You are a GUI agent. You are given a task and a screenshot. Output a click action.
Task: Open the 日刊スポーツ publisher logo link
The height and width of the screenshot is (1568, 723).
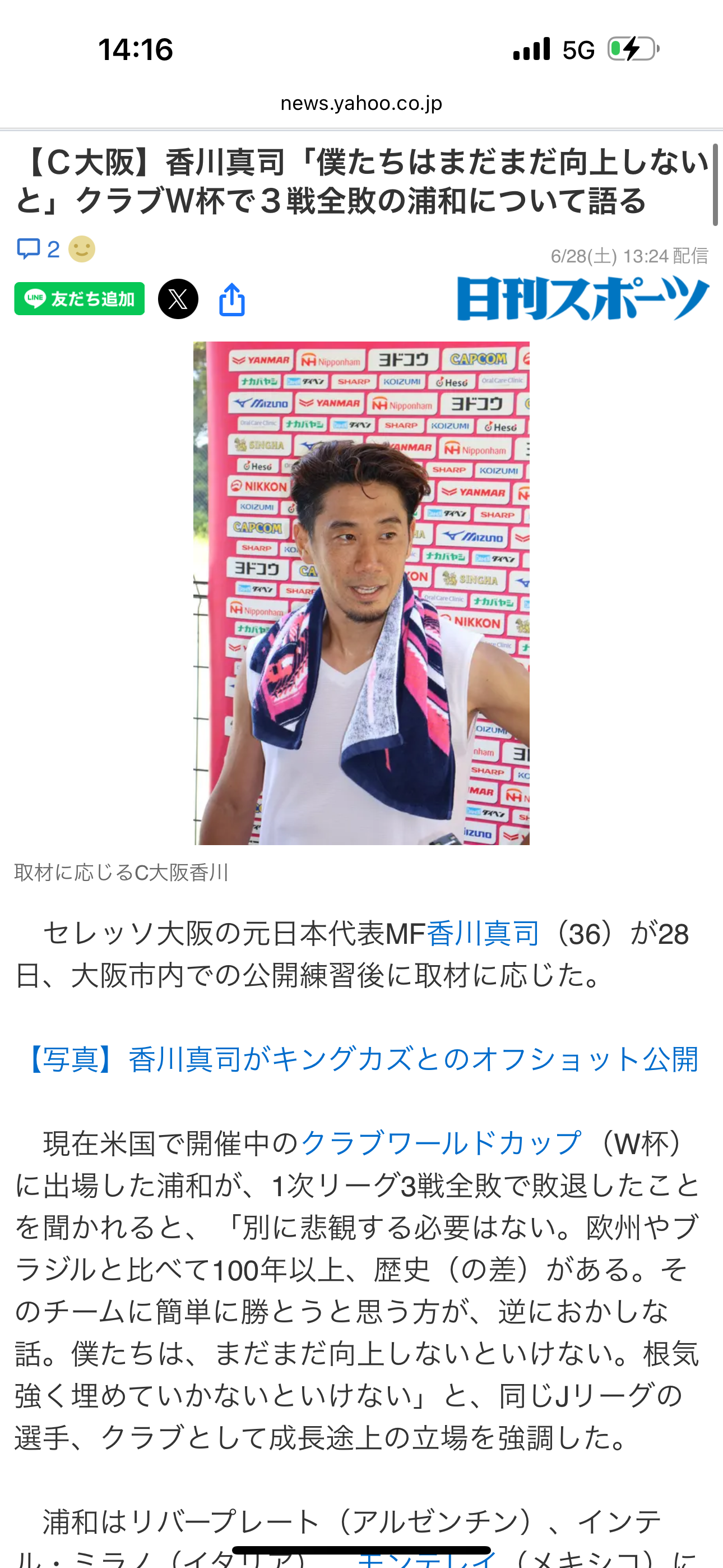[x=583, y=298]
